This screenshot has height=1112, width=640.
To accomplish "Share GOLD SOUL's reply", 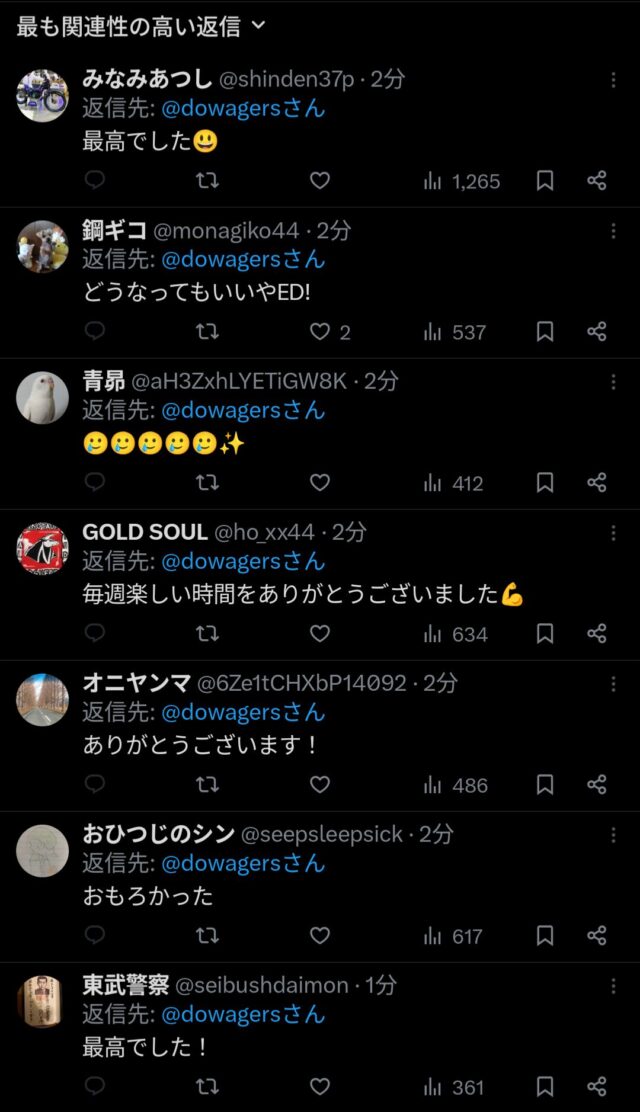I will coord(597,634).
